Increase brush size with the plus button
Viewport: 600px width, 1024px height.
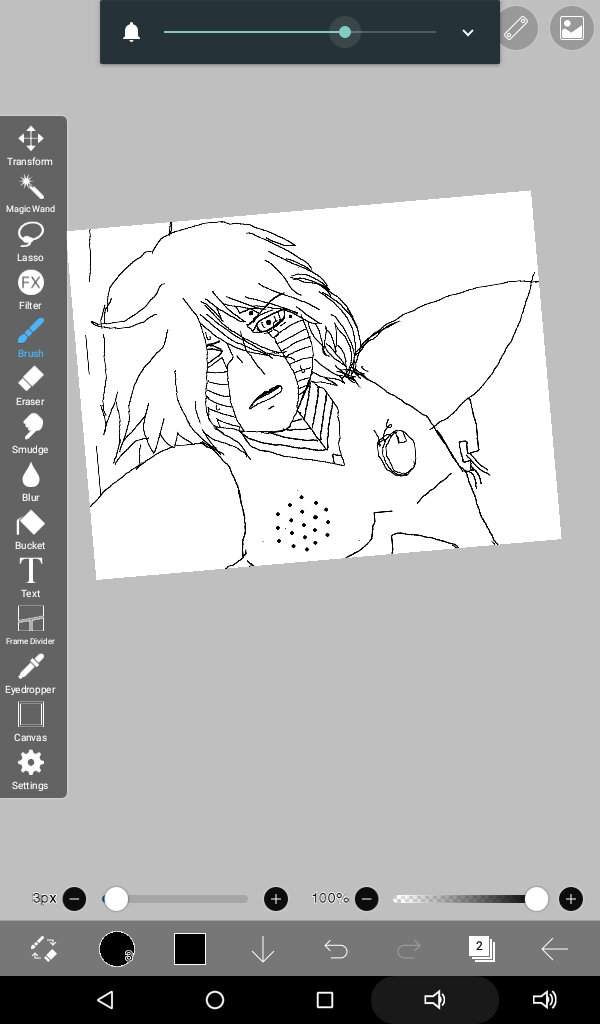coord(276,899)
